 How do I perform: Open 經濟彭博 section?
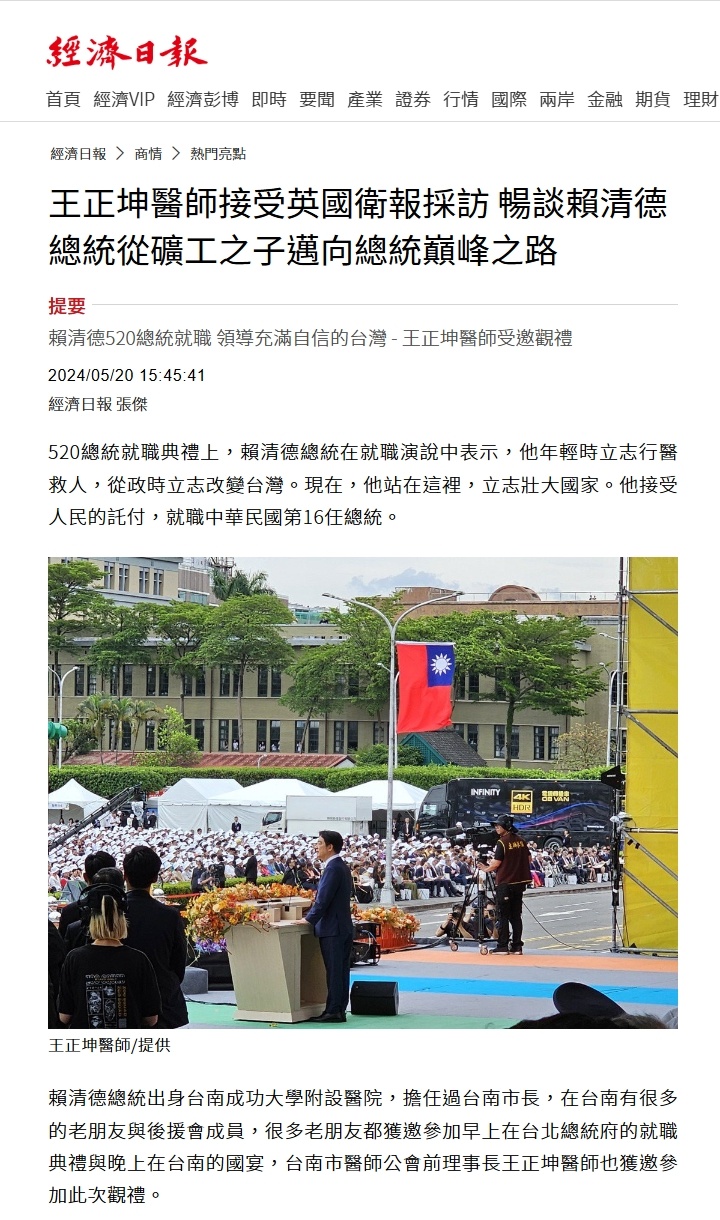pos(203,99)
